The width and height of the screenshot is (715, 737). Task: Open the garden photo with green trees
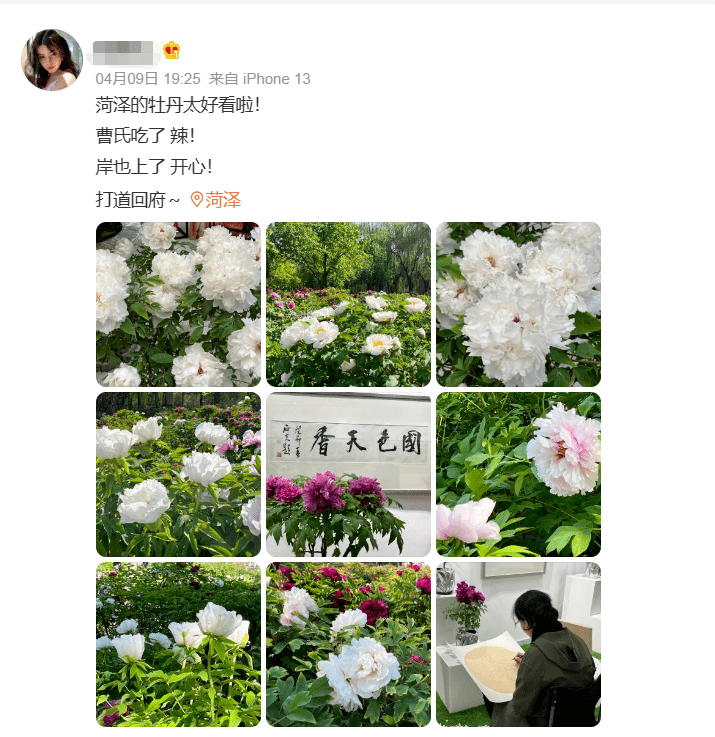point(348,304)
